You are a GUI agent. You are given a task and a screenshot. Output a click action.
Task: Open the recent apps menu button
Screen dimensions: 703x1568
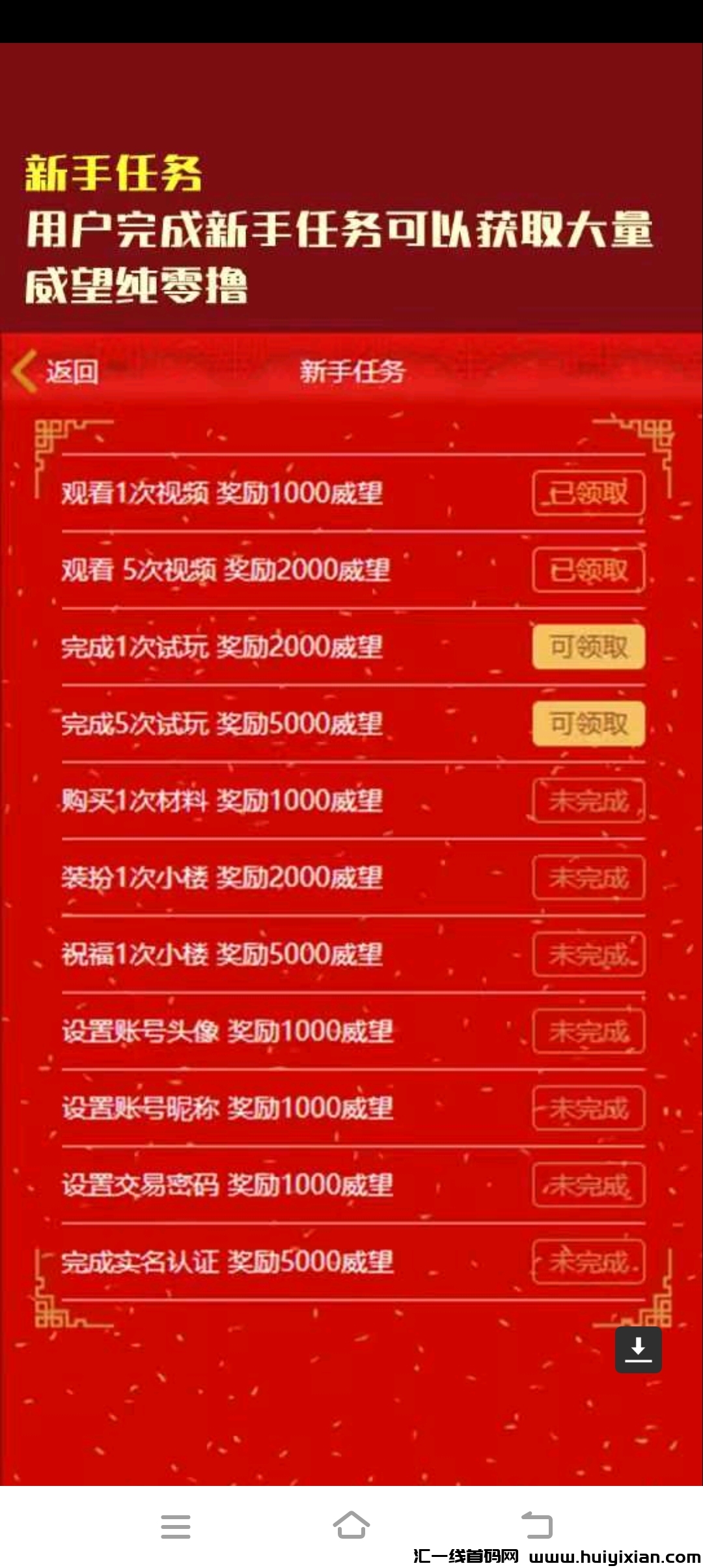[176, 1526]
